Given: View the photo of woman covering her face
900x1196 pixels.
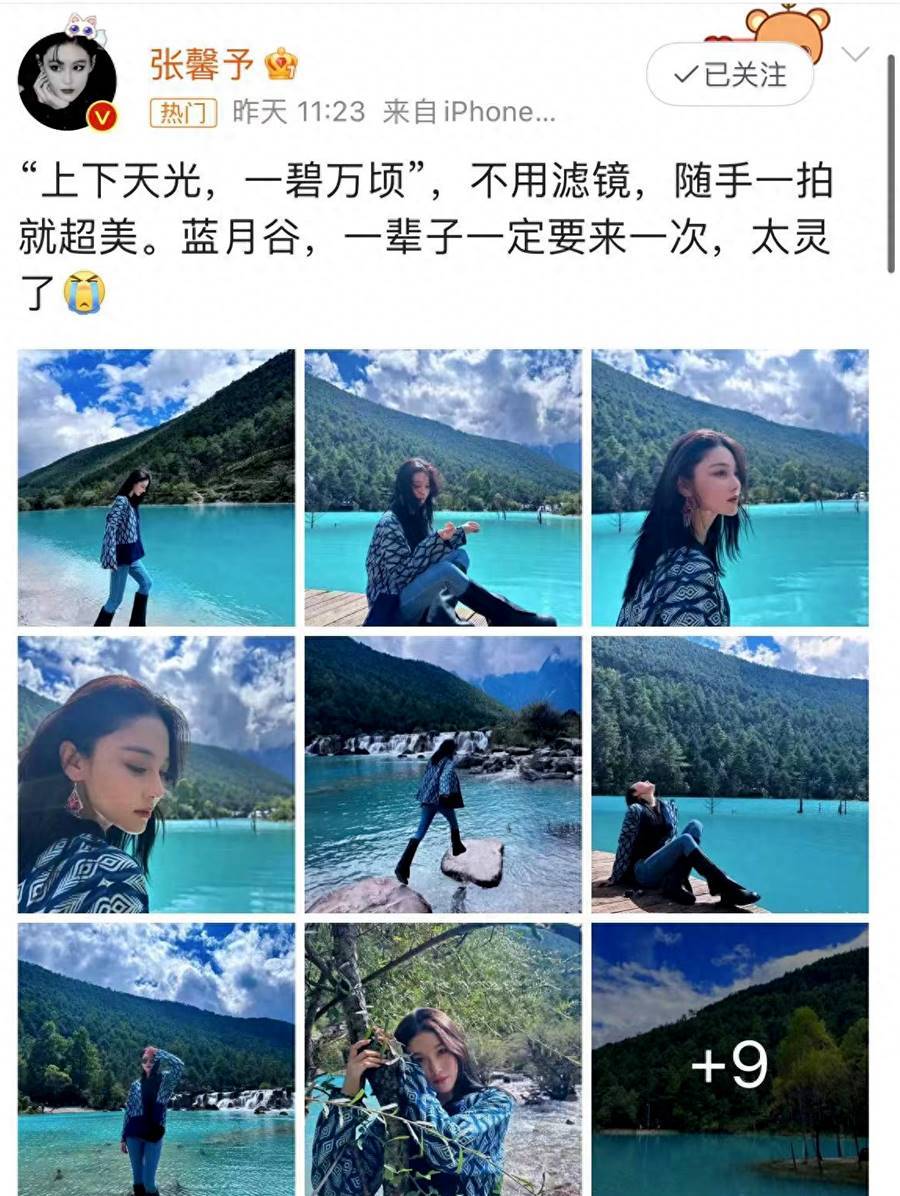Looking at the screenshot, I should [156, 1060].
